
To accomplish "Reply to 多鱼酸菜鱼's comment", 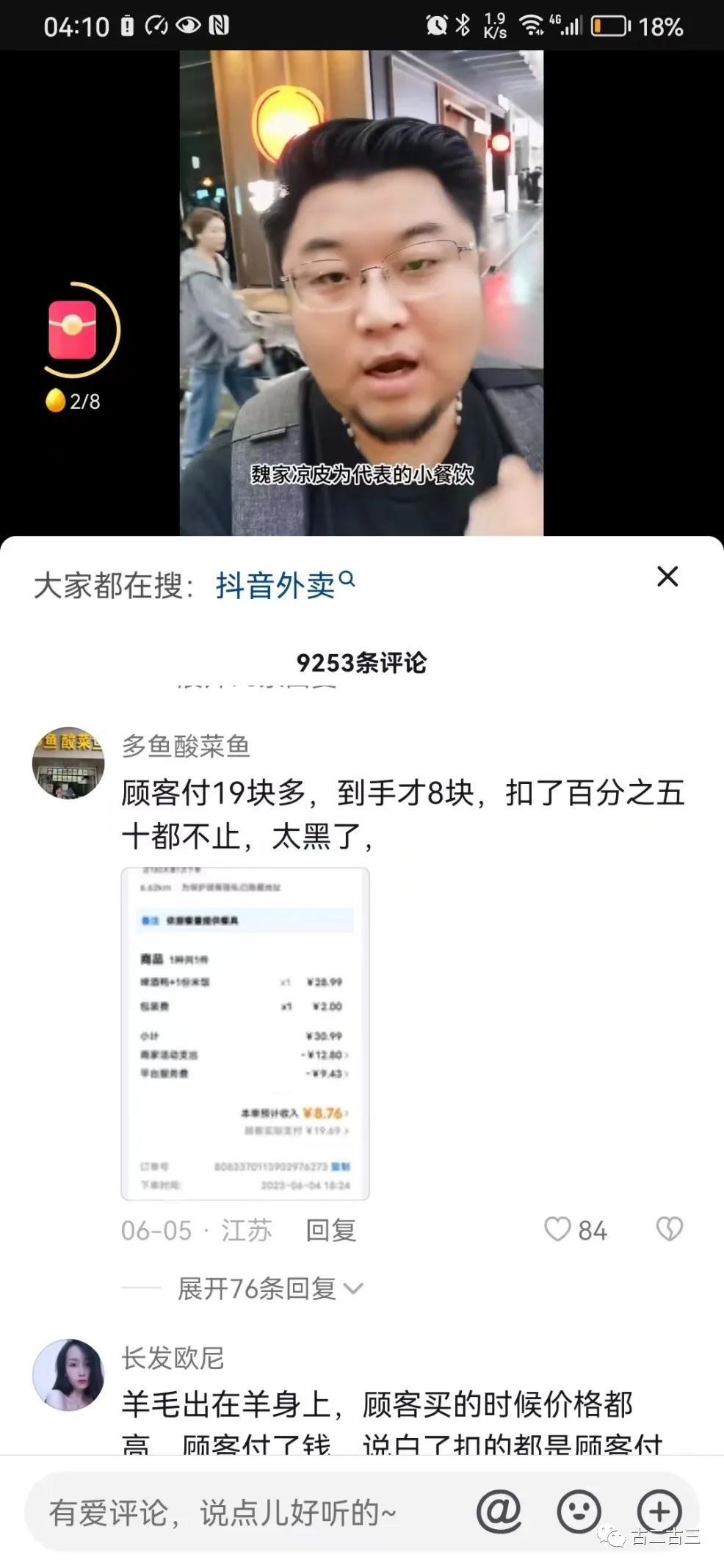I will (x=330, y=1230).
